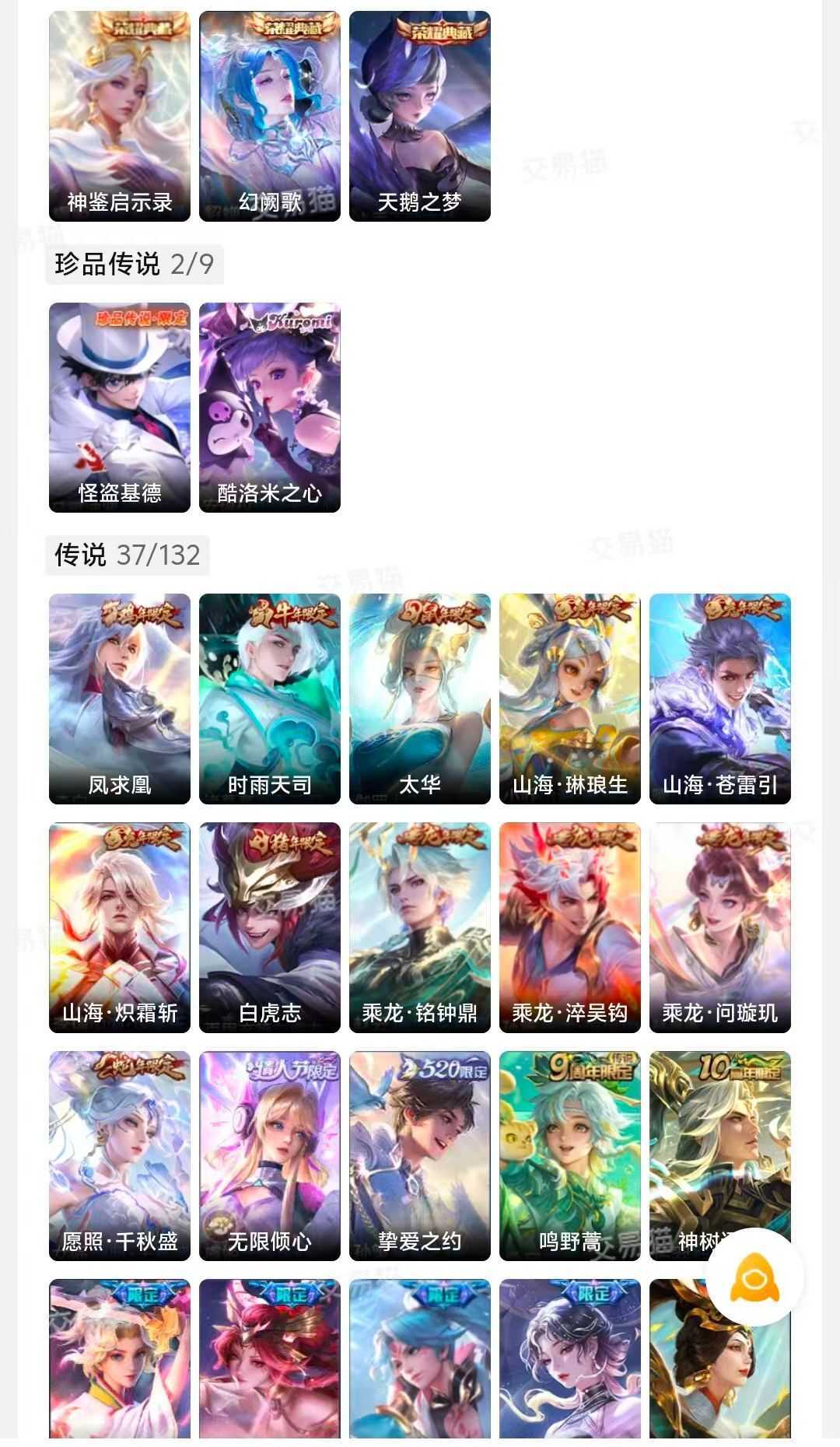Tap the 凤求凰 skin card
Image resolution: width=840 pixels, height=1447 pixels.
[x=120, y=699]
